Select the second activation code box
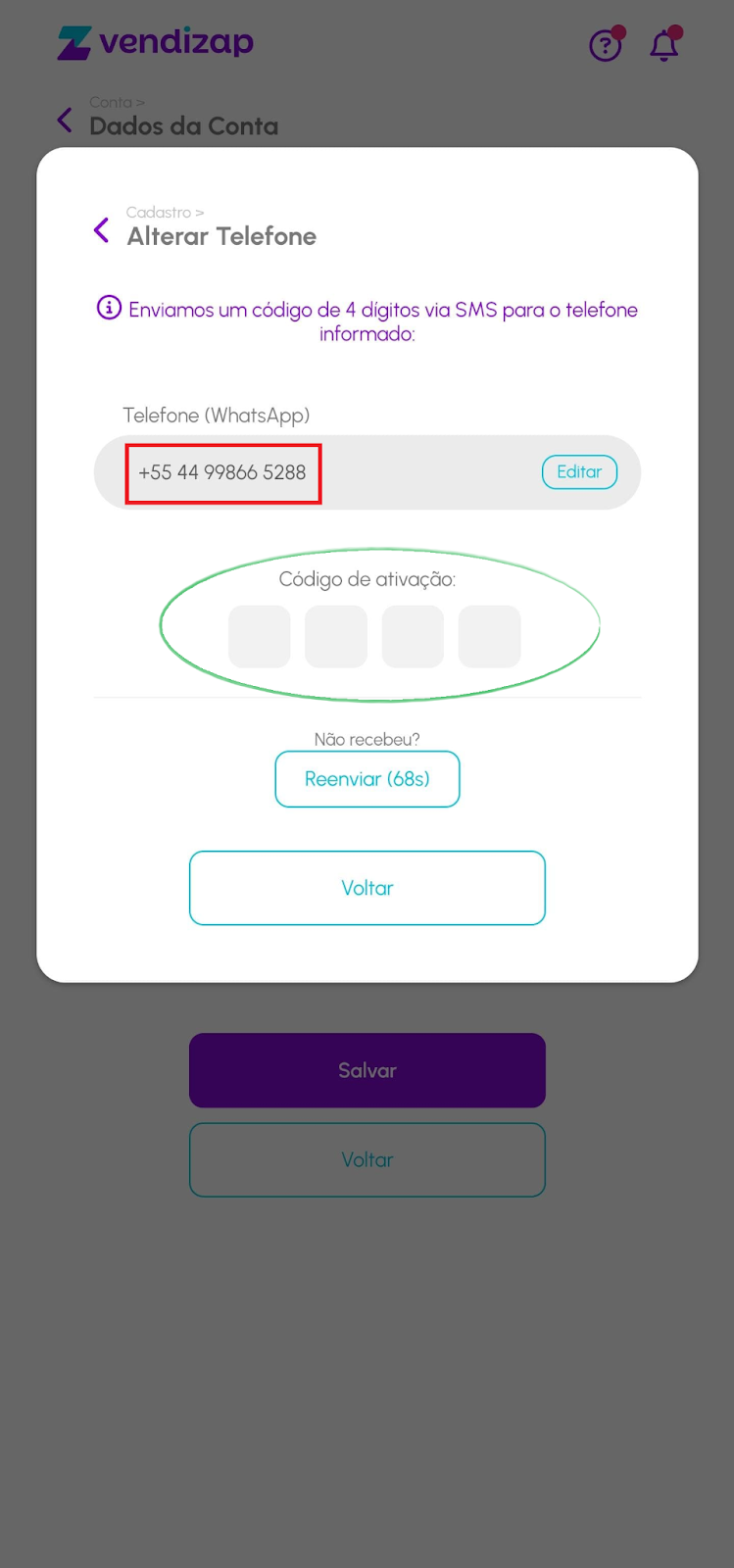 point(336,637)
